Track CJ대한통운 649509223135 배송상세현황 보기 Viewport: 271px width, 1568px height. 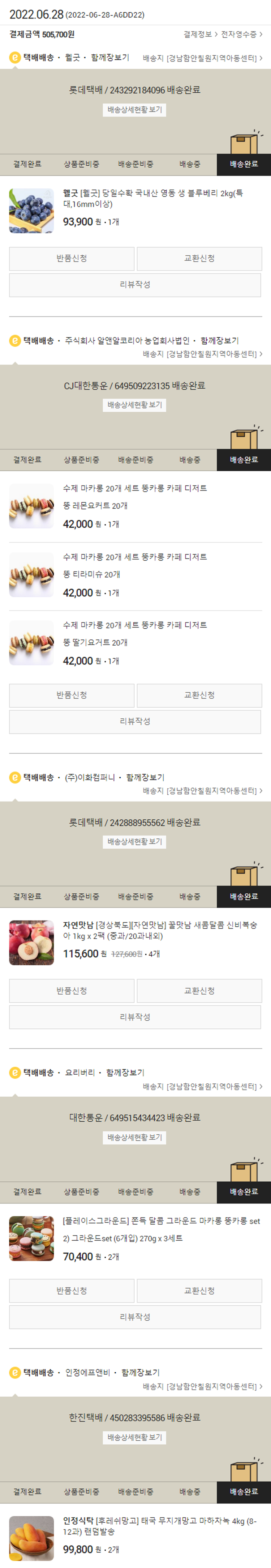pos(135,405)
